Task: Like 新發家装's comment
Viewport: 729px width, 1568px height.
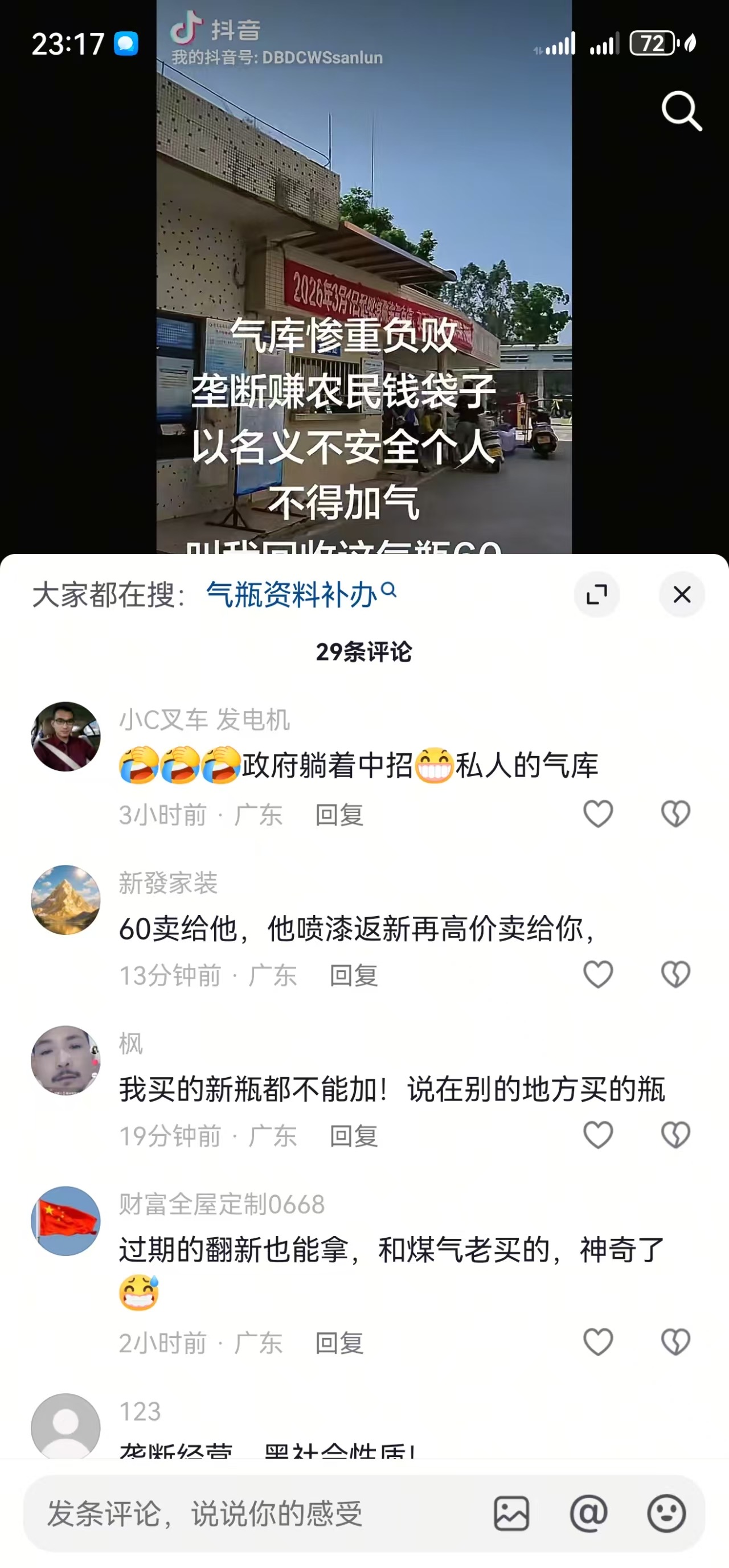Action: tap(598, 975)
